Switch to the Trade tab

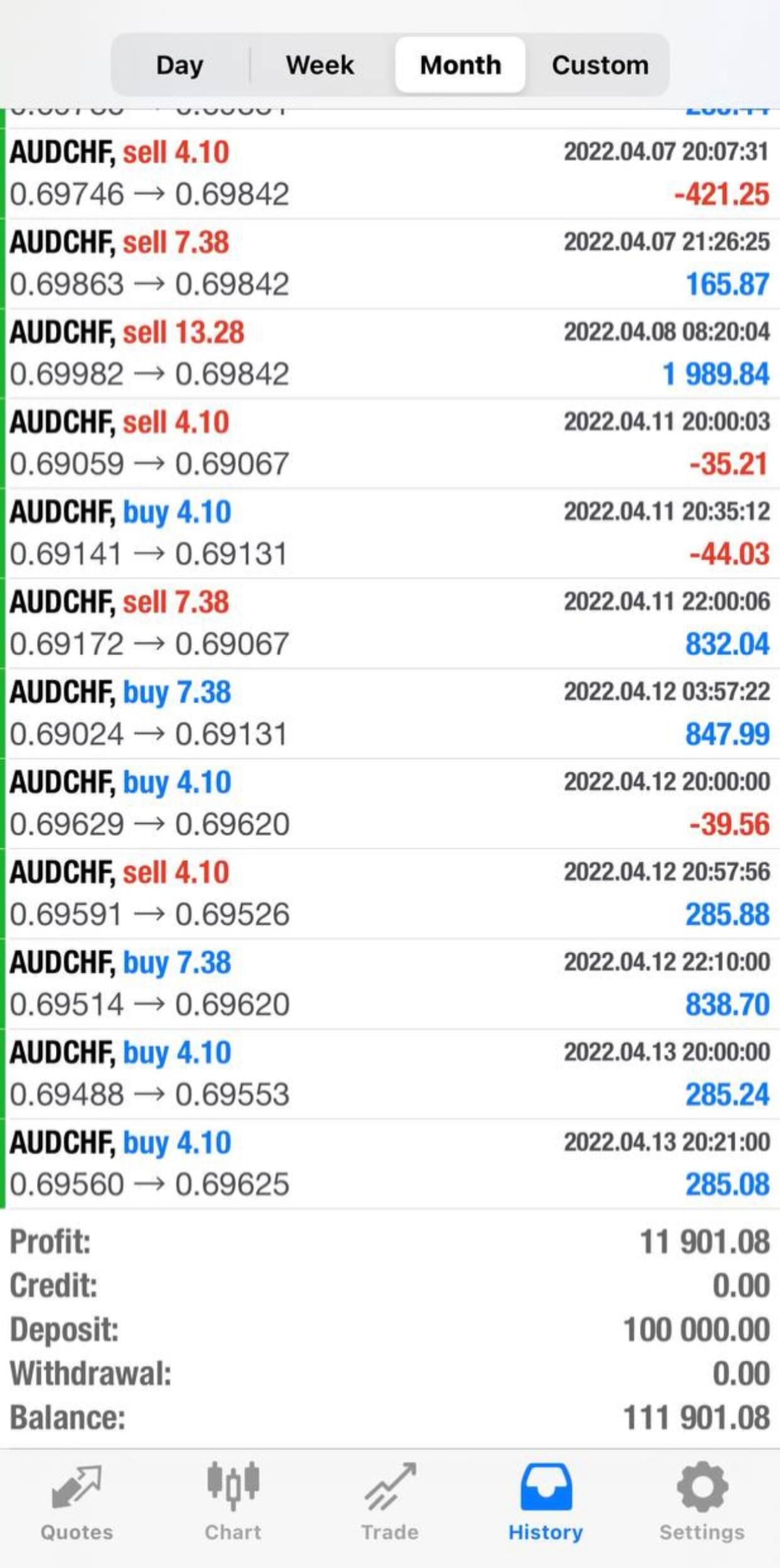pos(389,1502)
